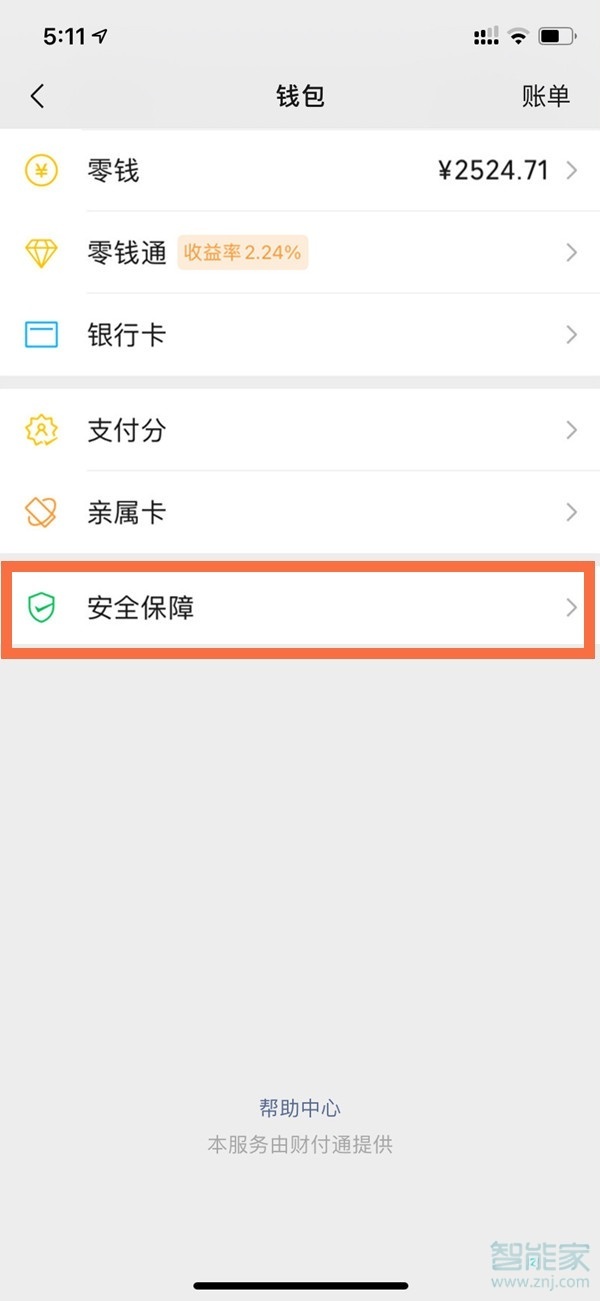Open the 支付分 payment score row

tap(300, 431)
